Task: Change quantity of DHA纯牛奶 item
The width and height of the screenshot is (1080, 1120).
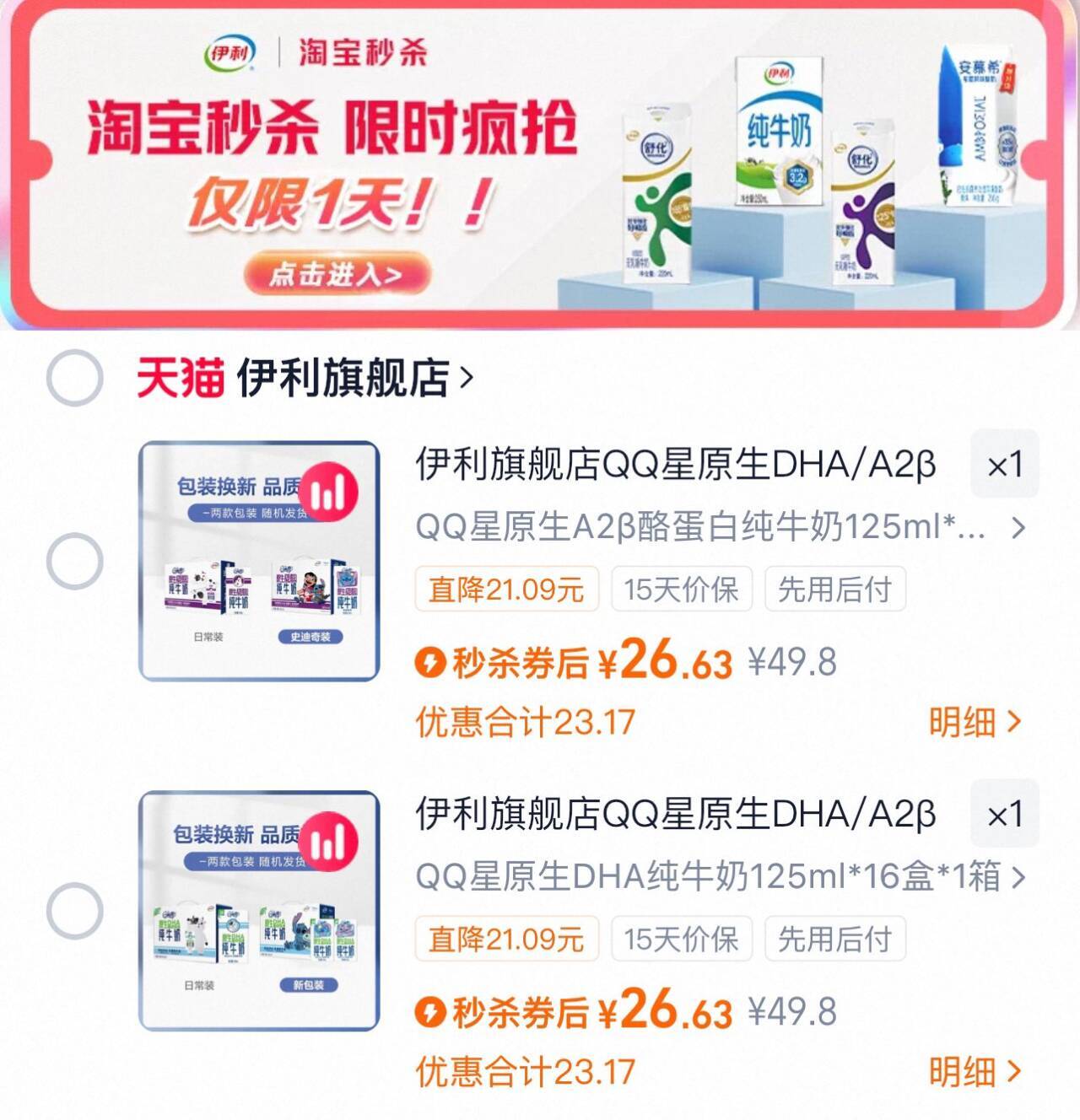Action: (x=1004, y=814)
